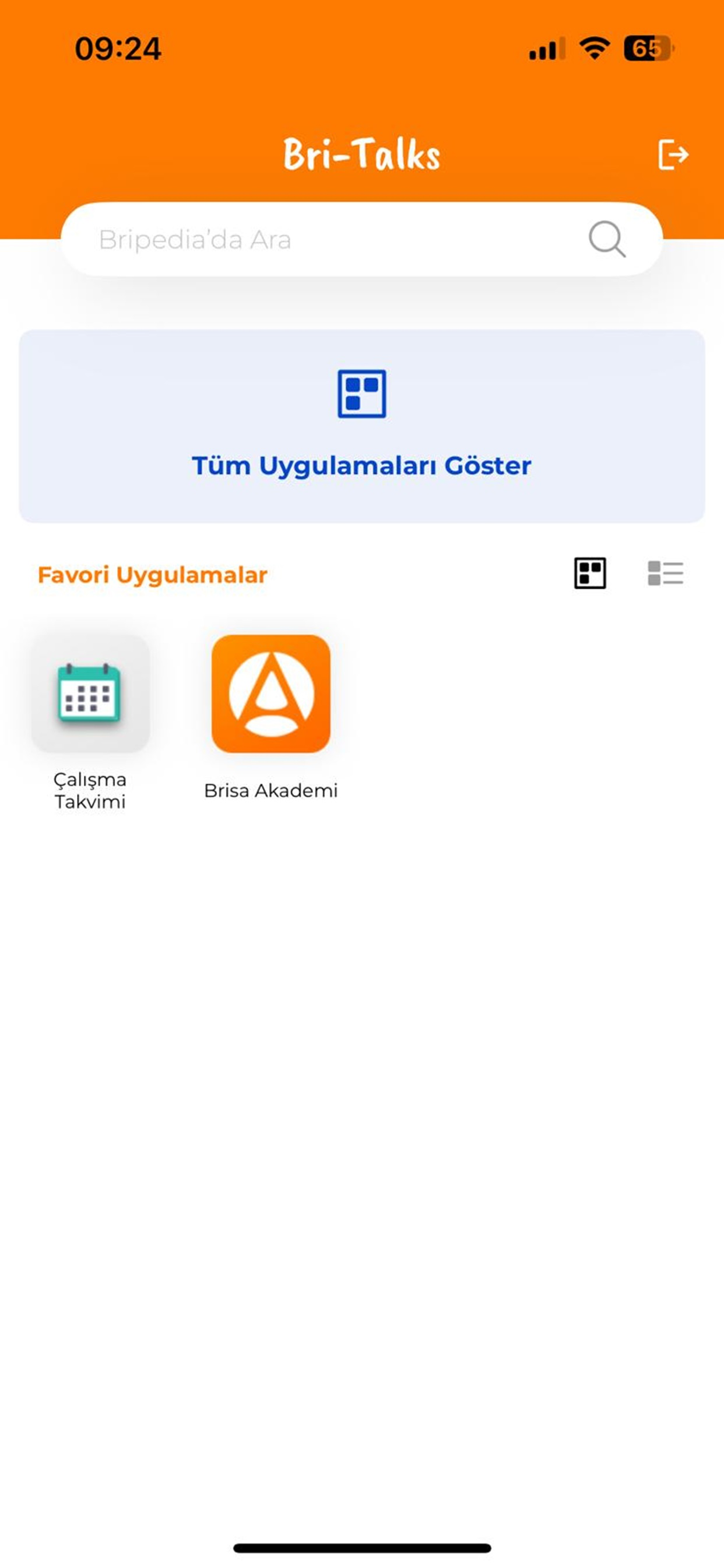The height and width of the screenshot is (1568, 724).
Task: Switch favorites to list view
Action: 666,573
